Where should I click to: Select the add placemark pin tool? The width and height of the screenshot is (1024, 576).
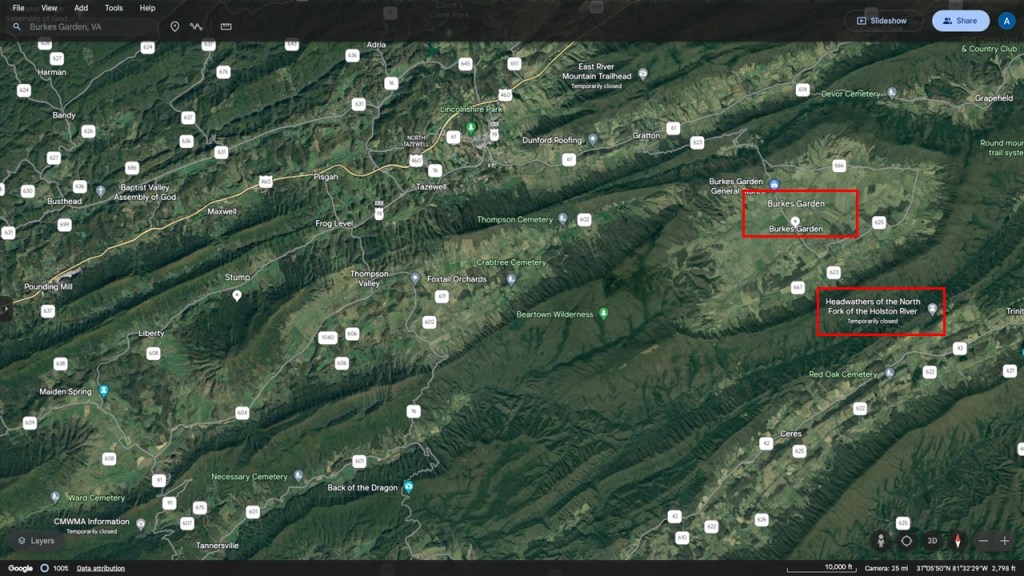[174, 27]
